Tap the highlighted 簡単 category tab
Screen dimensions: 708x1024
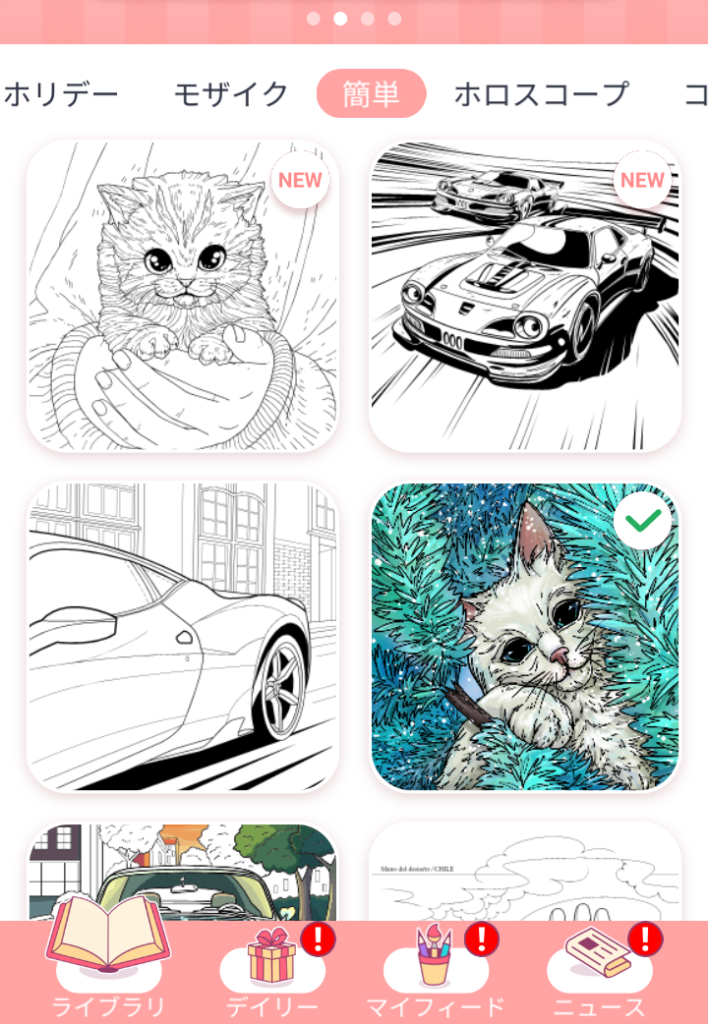click(x=371, y=95)
